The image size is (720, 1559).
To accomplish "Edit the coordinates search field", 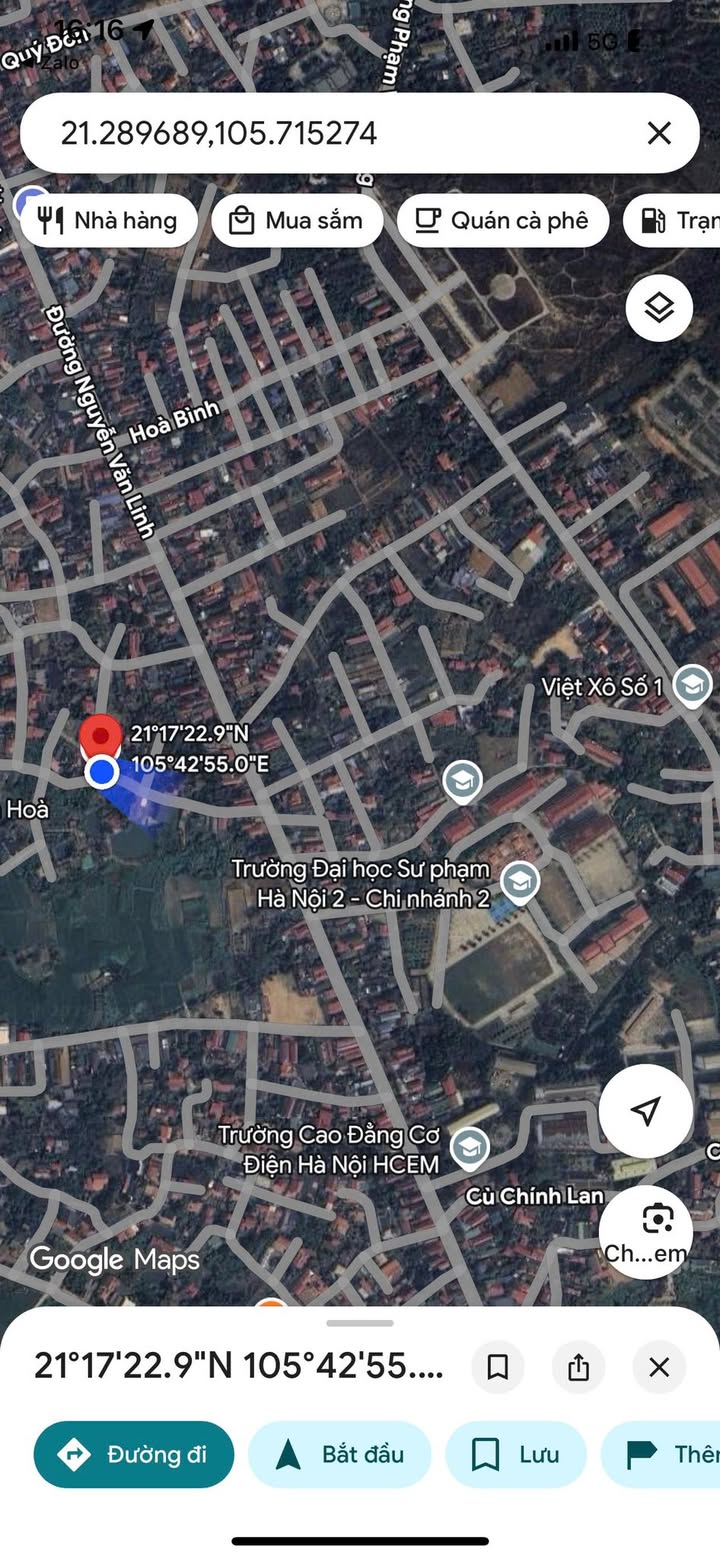I will pos(330,133).
